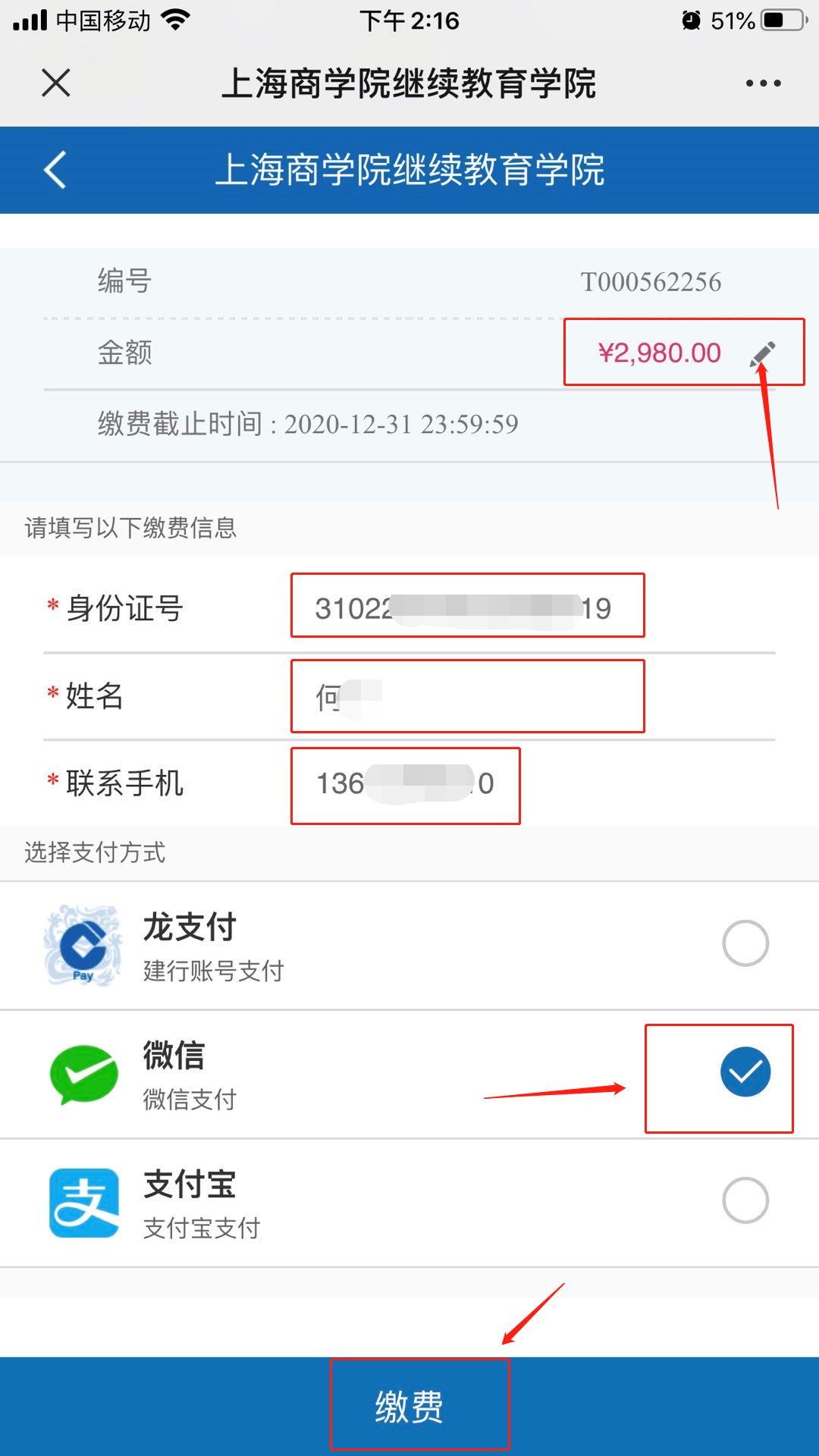
Task: Choose 支付宝 as payment method
Action: pos(409,1203)
